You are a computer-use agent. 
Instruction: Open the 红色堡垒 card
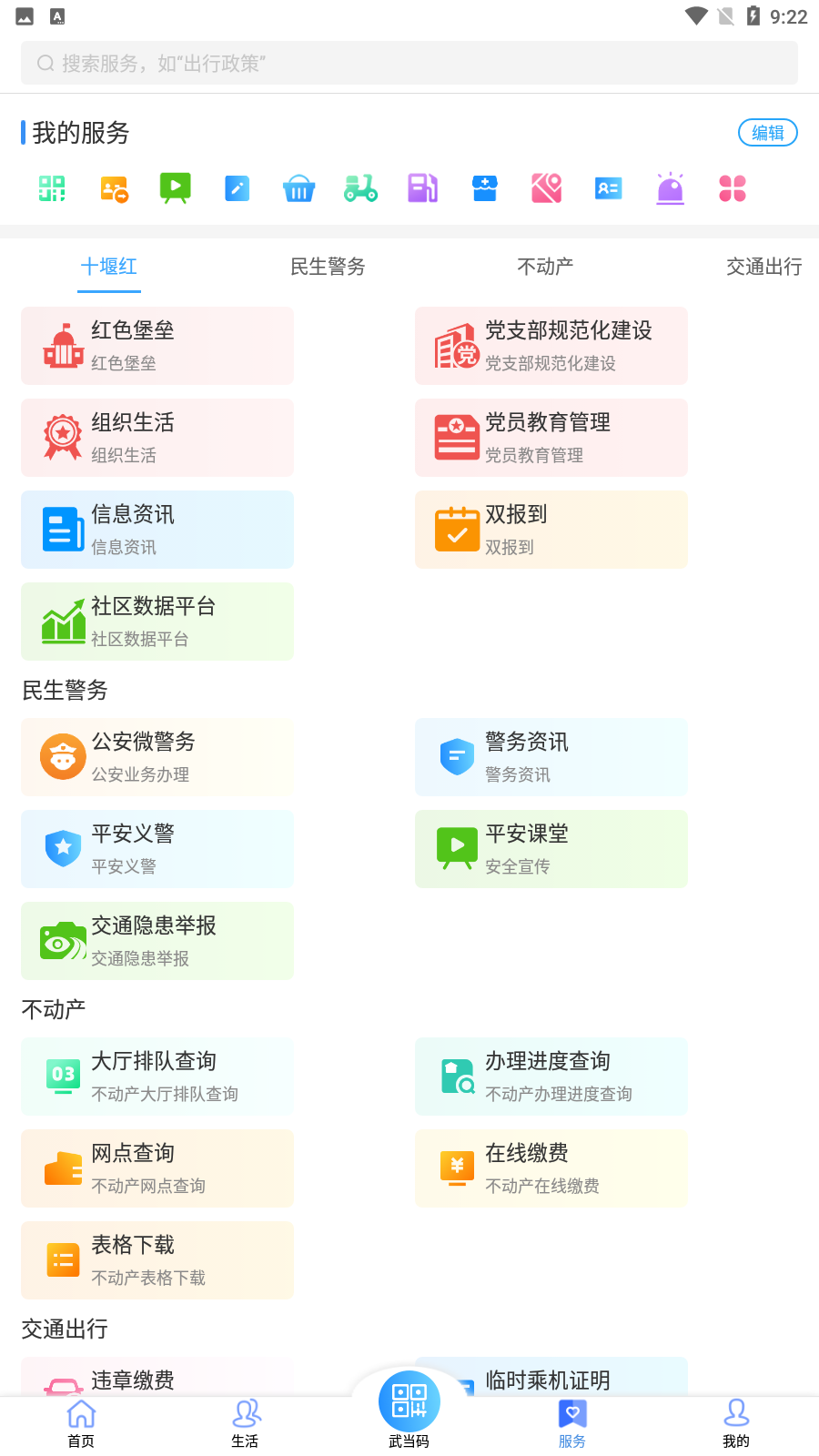pyautogui.click(x=157, y=346)
